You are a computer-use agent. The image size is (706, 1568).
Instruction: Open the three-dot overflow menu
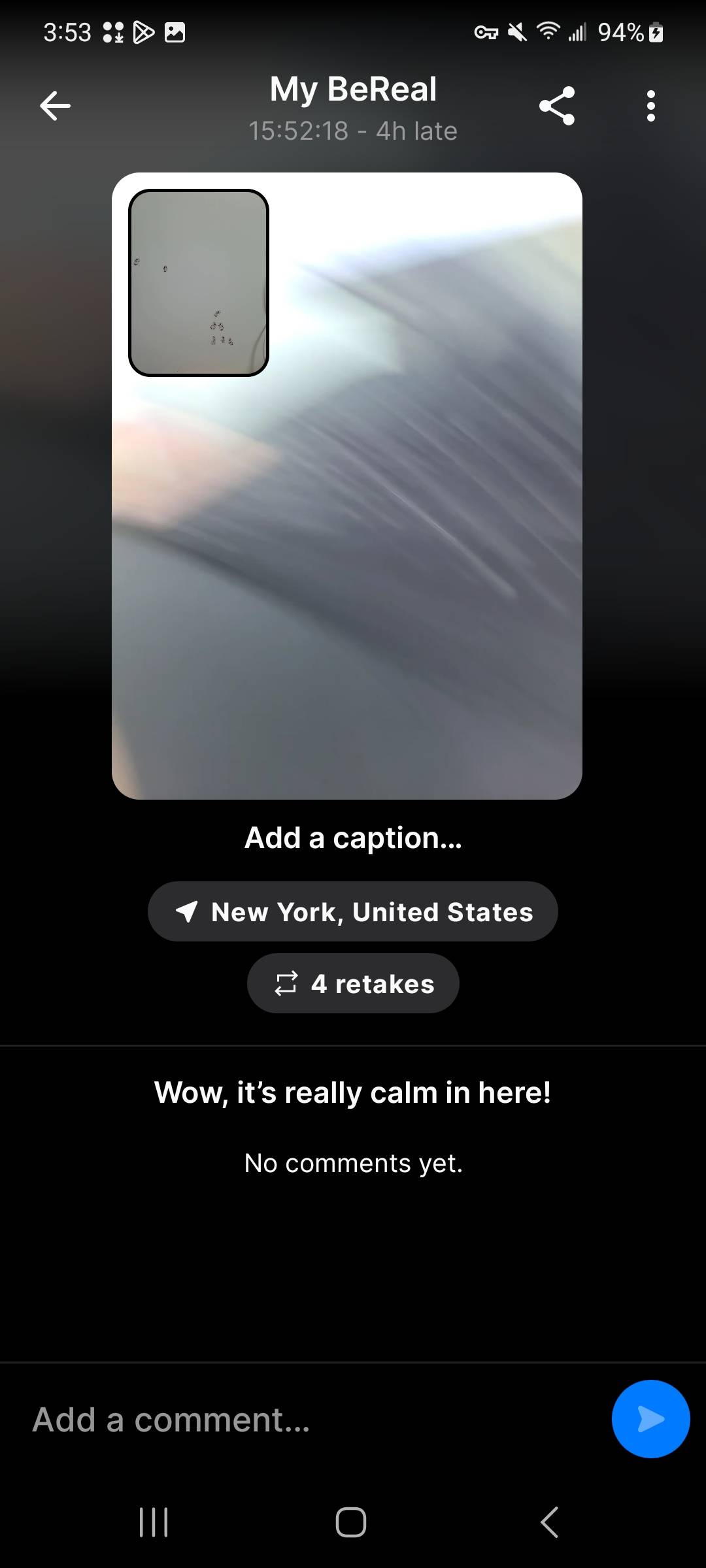point(650,106)
